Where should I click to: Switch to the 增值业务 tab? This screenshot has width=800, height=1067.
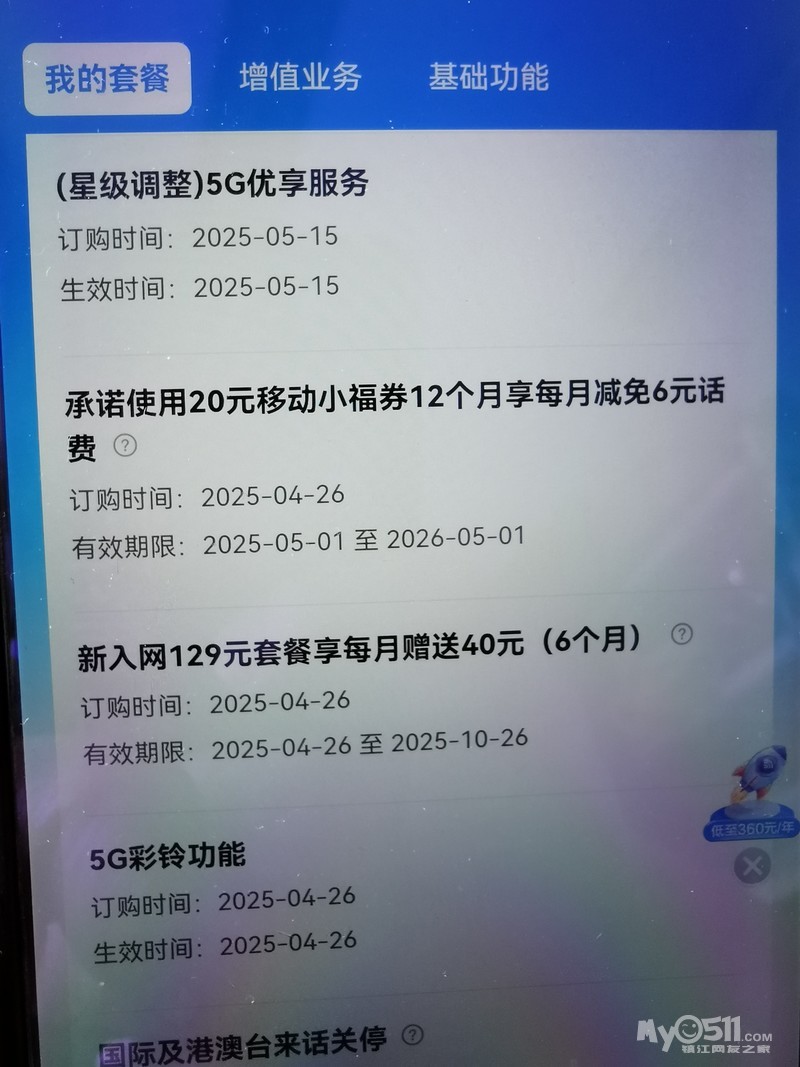pyautogui.click(x=300, y=78)
